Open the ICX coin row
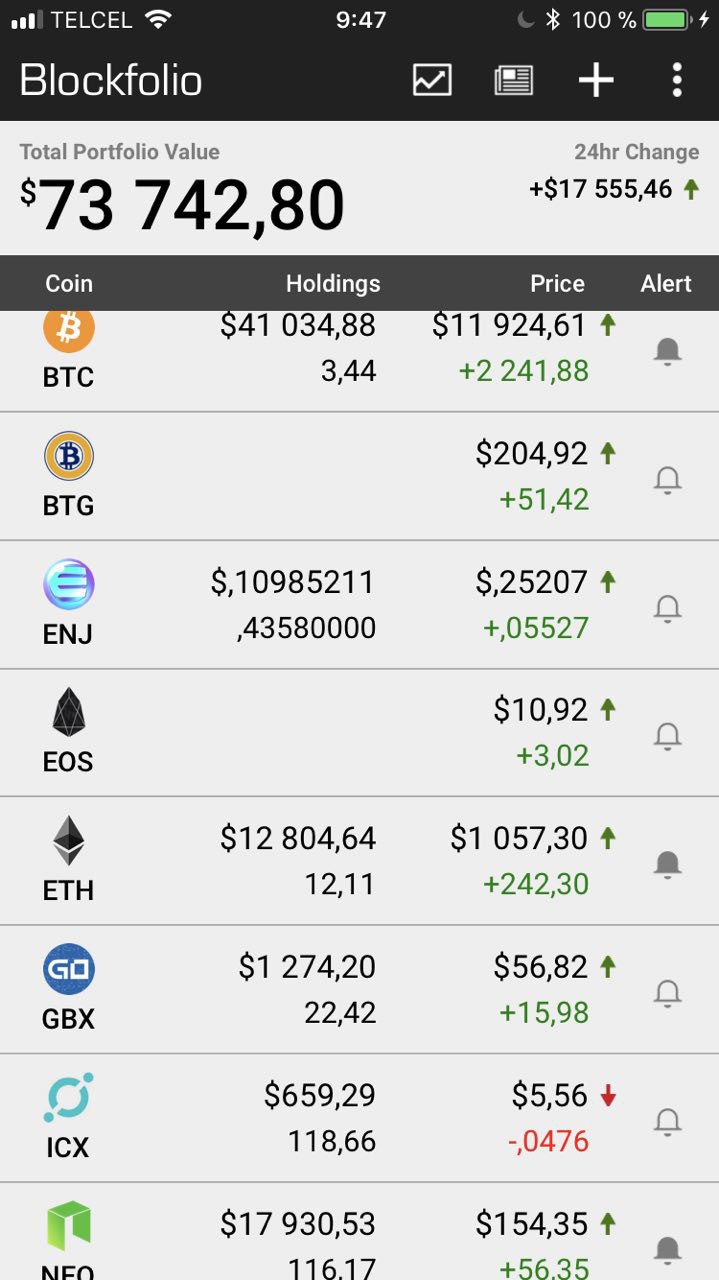 click(359, 1117)
